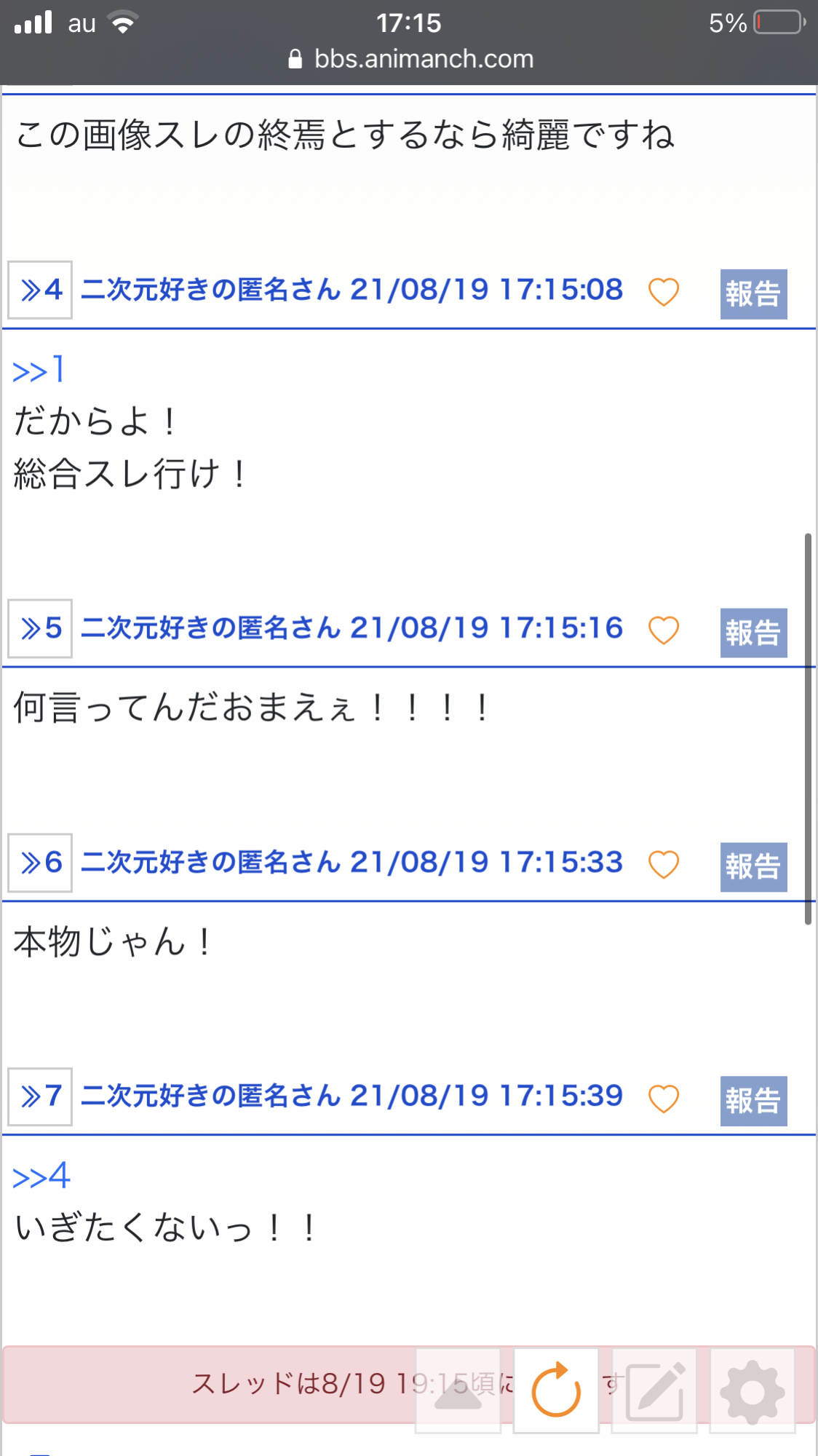
Task: Reload the thread with refresh button
Action: 556,1390
